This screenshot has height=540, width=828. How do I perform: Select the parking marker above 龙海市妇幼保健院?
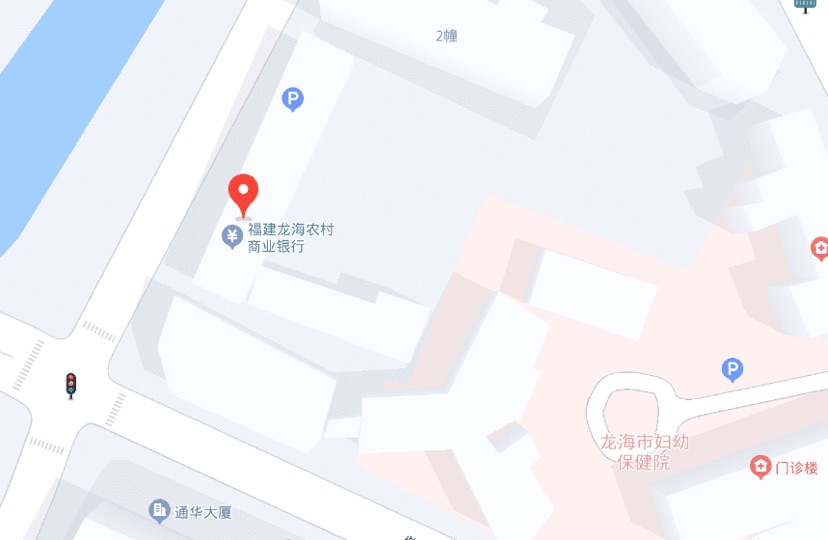733,371
